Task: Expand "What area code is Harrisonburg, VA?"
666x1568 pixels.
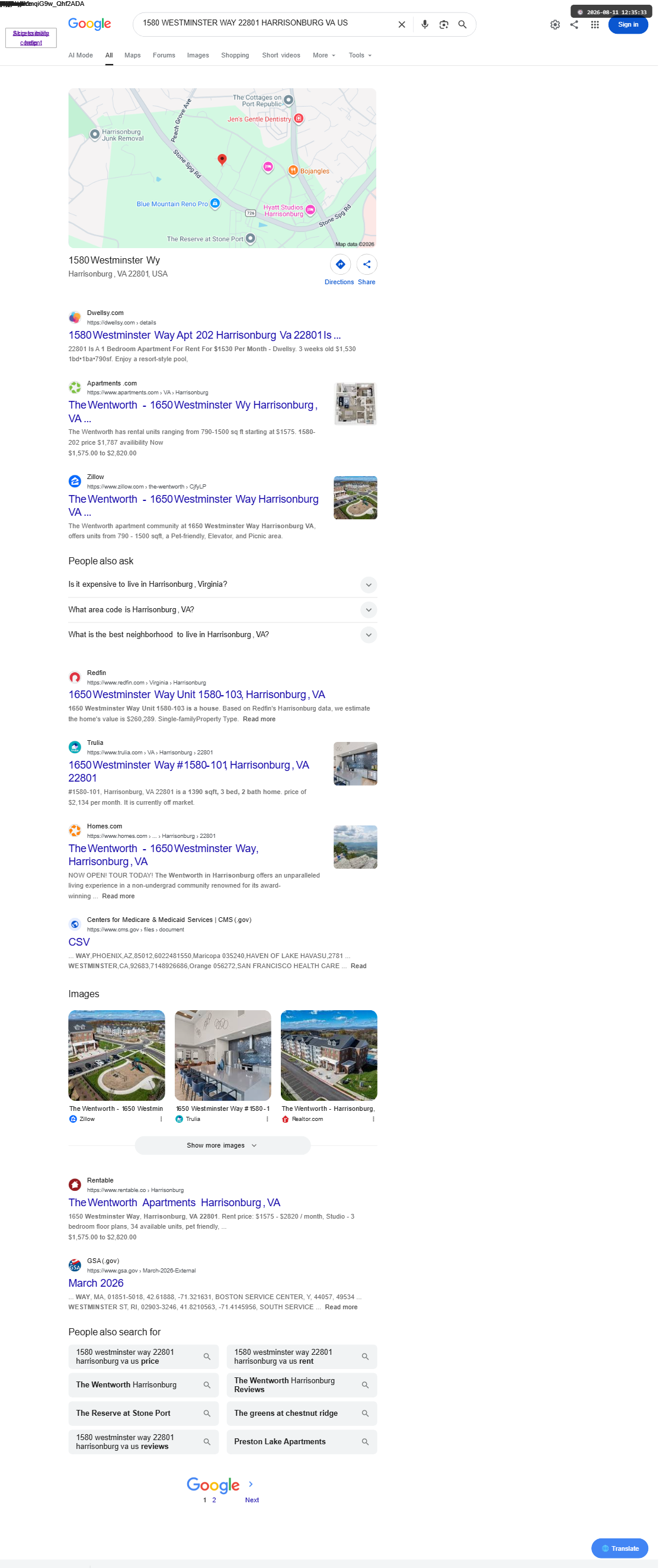Action: (x=222, y=610)
